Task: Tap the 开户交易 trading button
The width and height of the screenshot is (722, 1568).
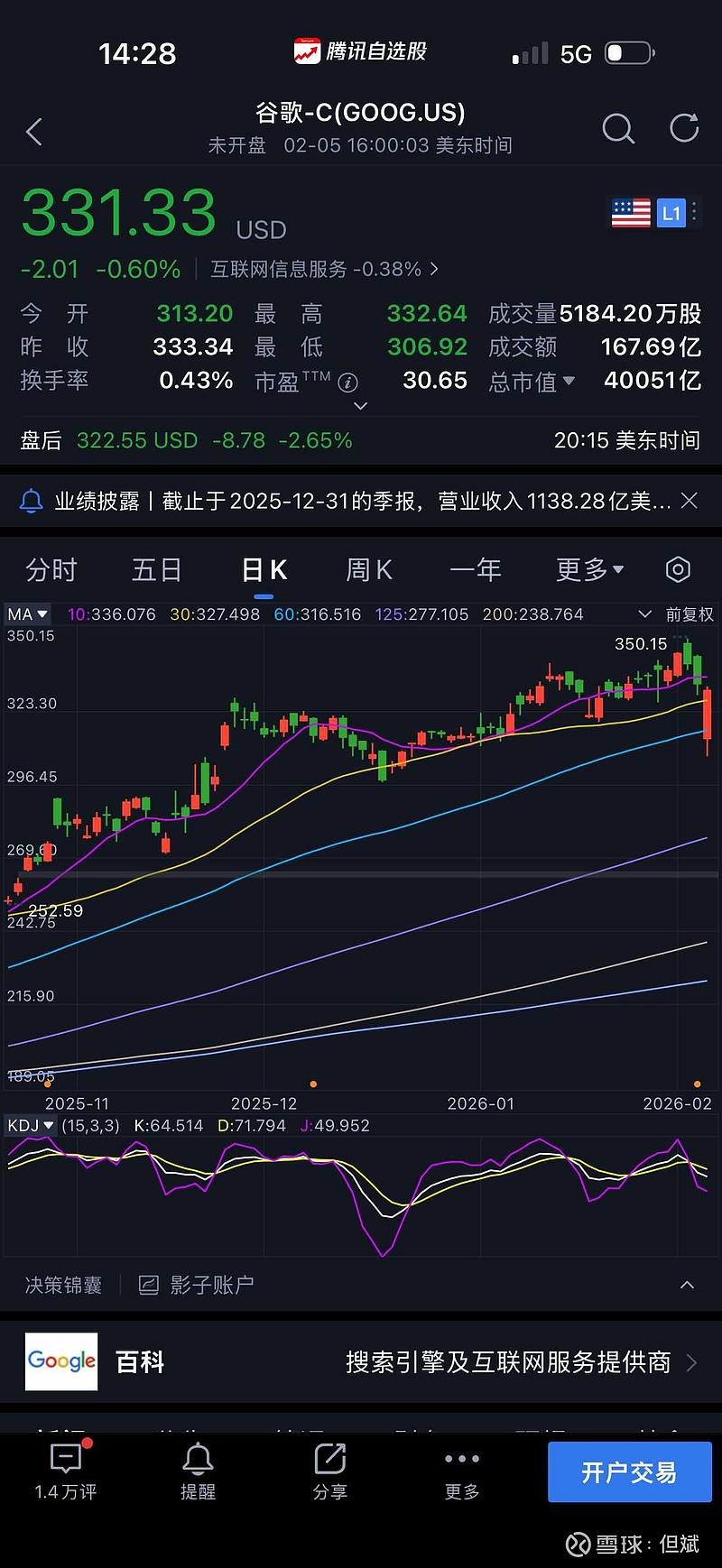Action: point(630,1471)
